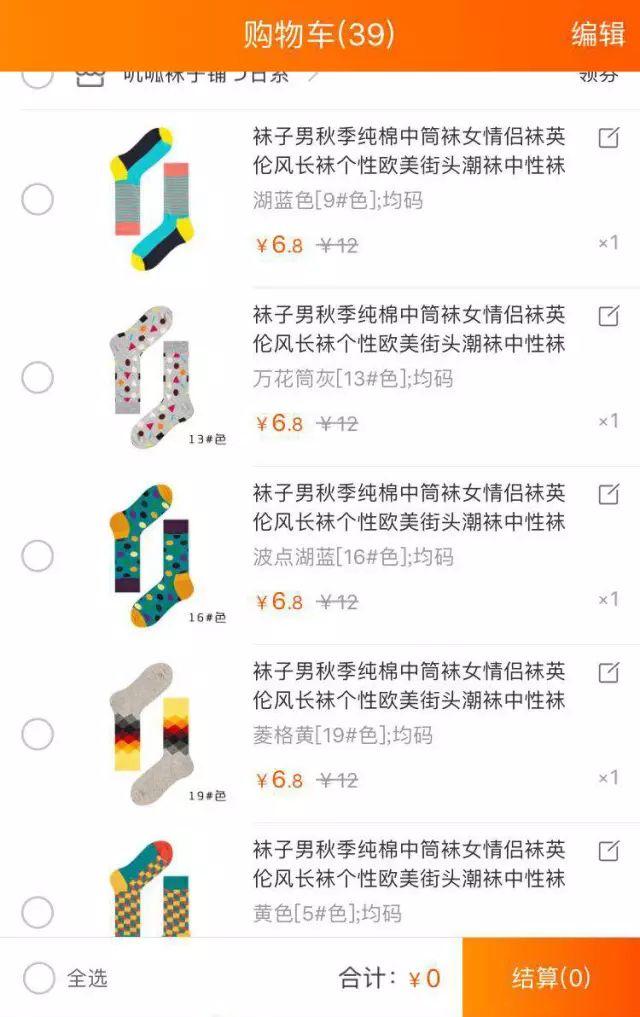Select the 湖蓝色[9#色] socks checkbox

(38, 199)
